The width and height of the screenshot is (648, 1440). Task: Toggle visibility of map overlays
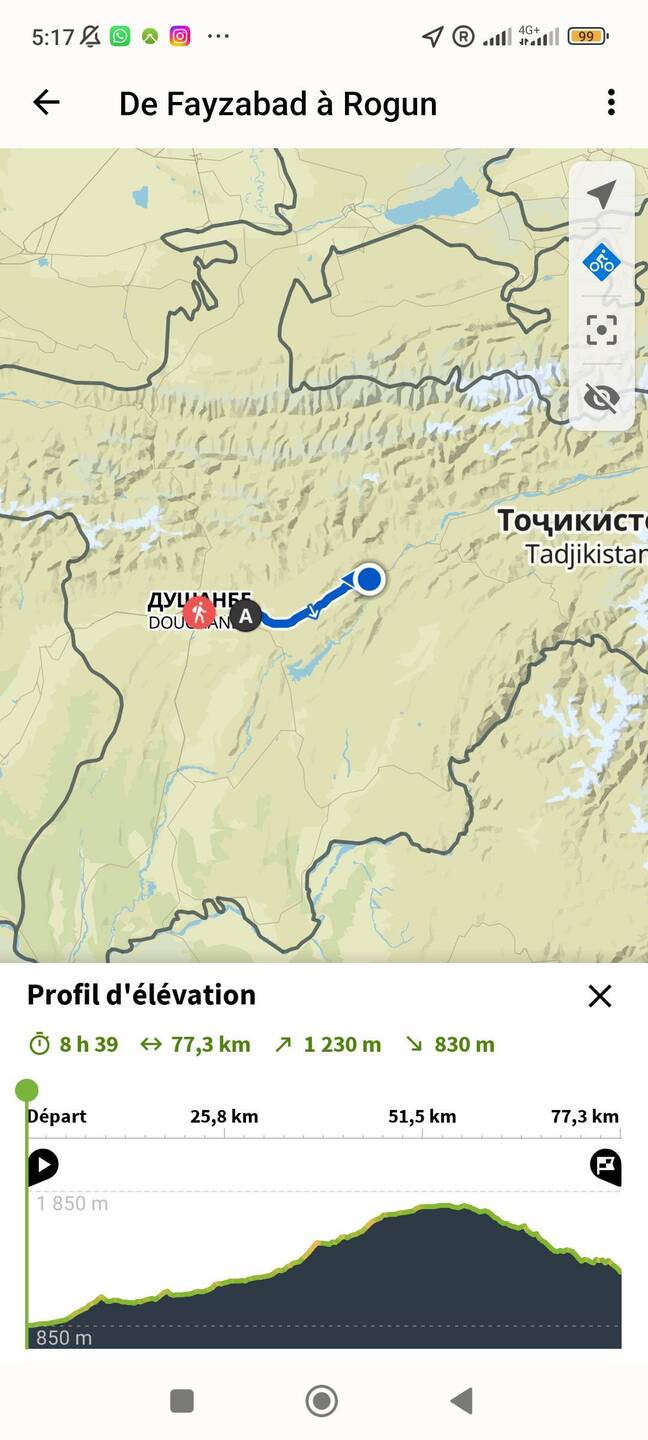[x=601, y=398]
